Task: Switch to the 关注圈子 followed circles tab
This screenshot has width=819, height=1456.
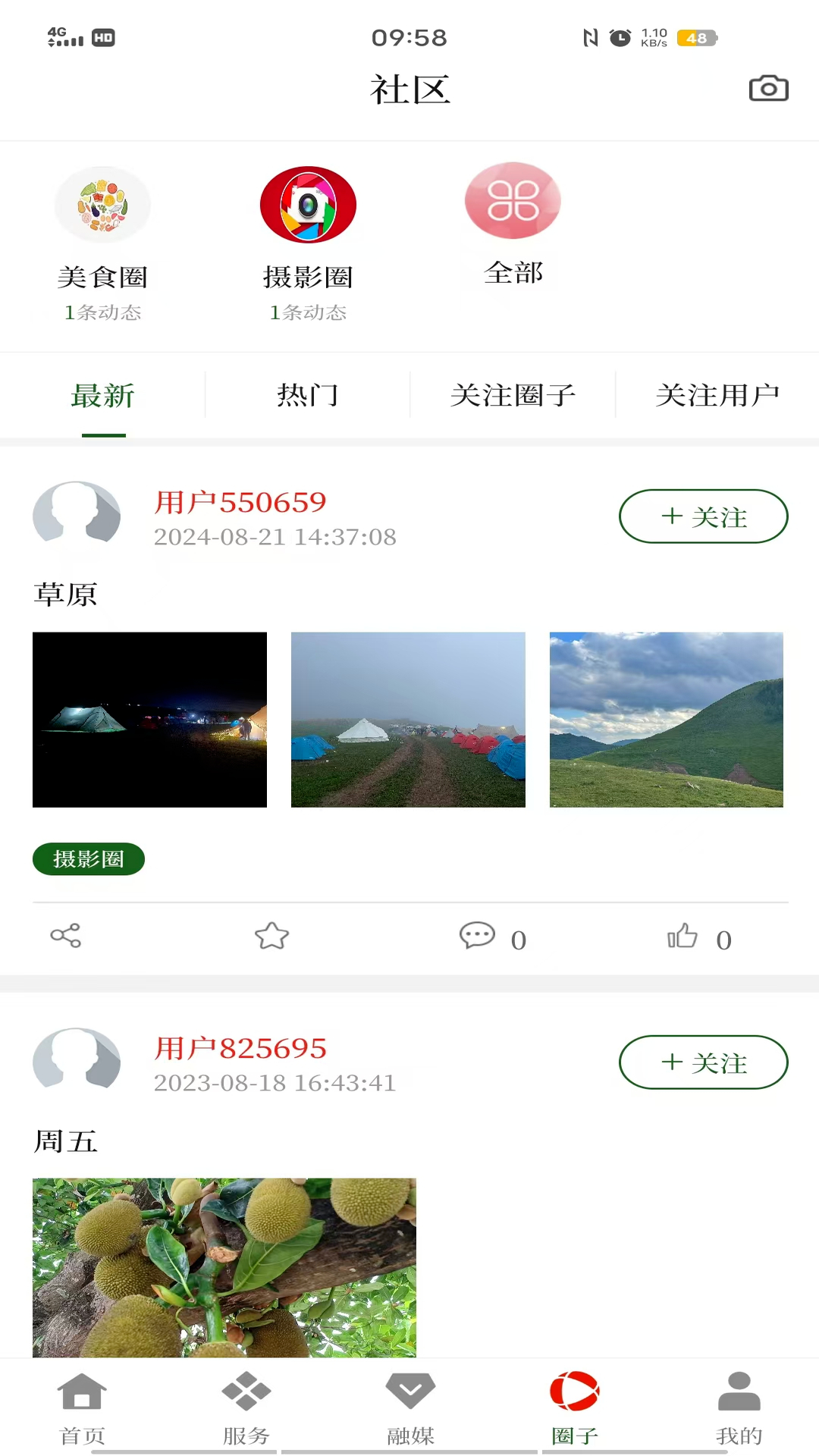Action: pos(513,395)
